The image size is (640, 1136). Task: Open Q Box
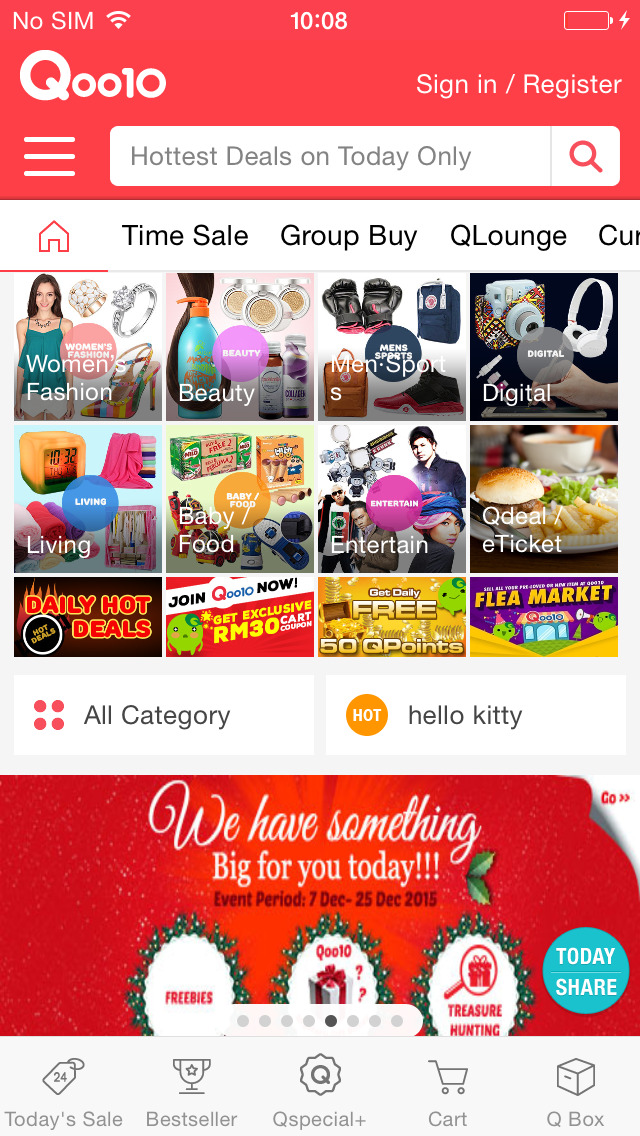click(575, 1092)
